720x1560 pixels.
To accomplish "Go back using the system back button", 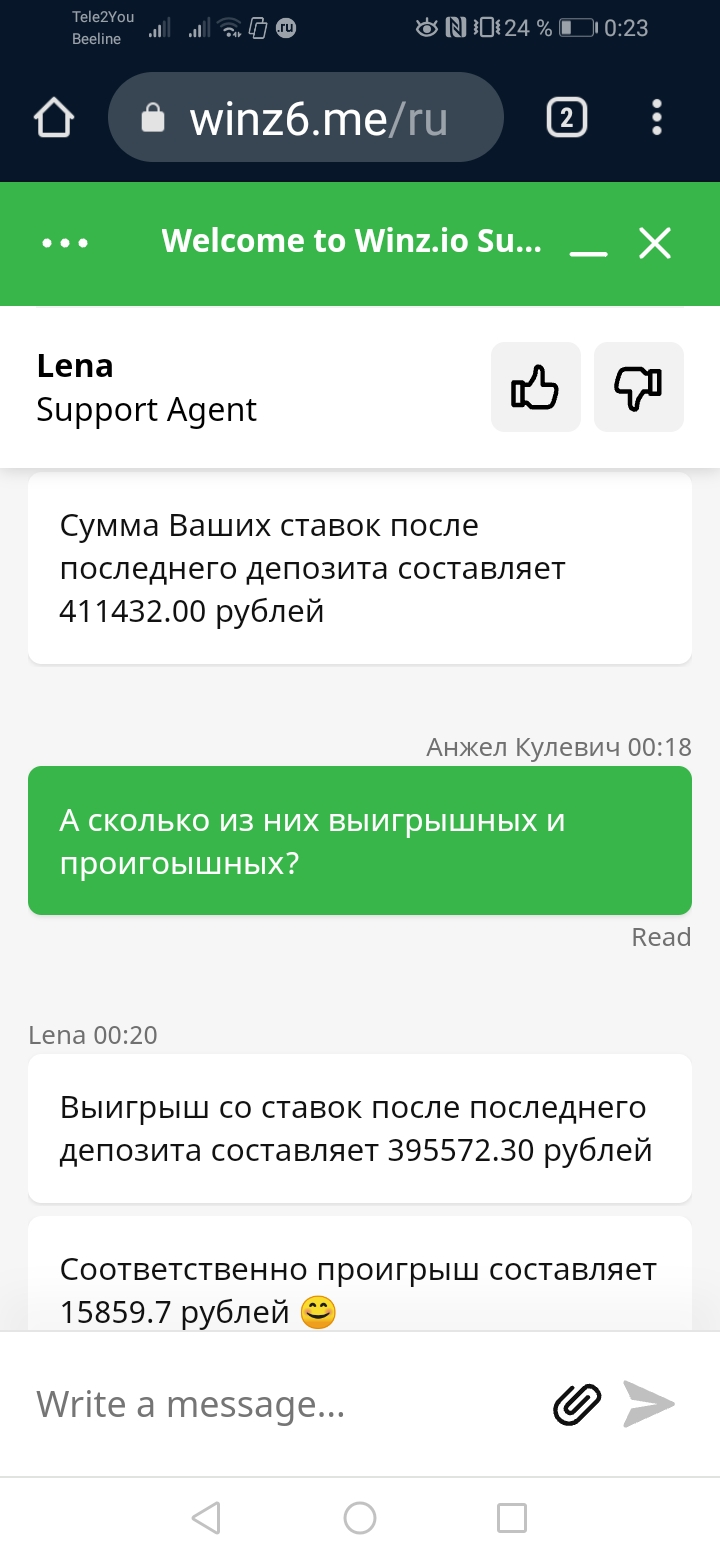I will click(x=206, y=1518).
